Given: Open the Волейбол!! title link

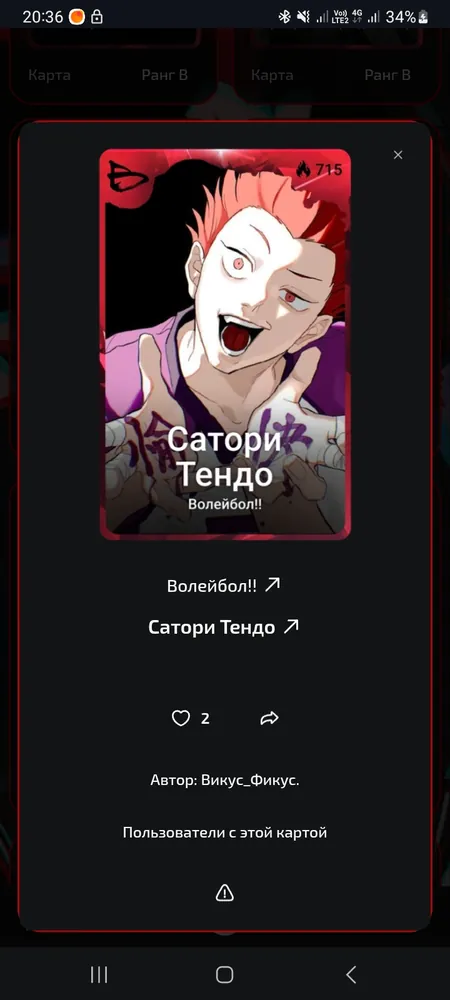Looking at the screenshot, I should (x=224, y=585).
